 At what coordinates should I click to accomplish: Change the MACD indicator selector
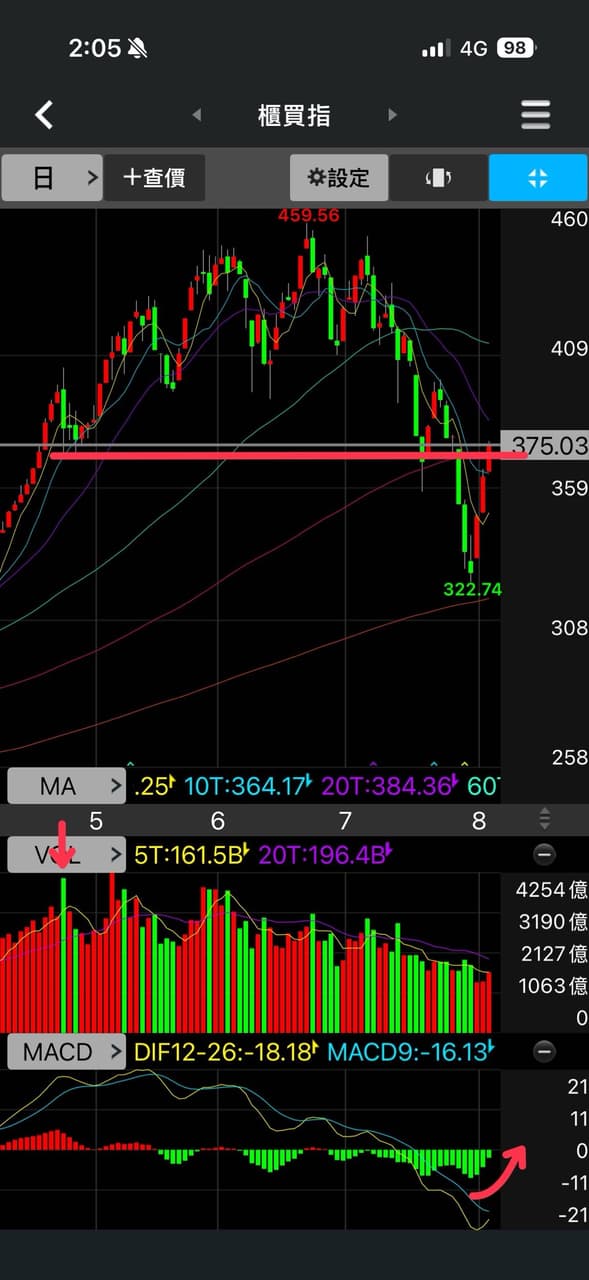point(66,1052)
